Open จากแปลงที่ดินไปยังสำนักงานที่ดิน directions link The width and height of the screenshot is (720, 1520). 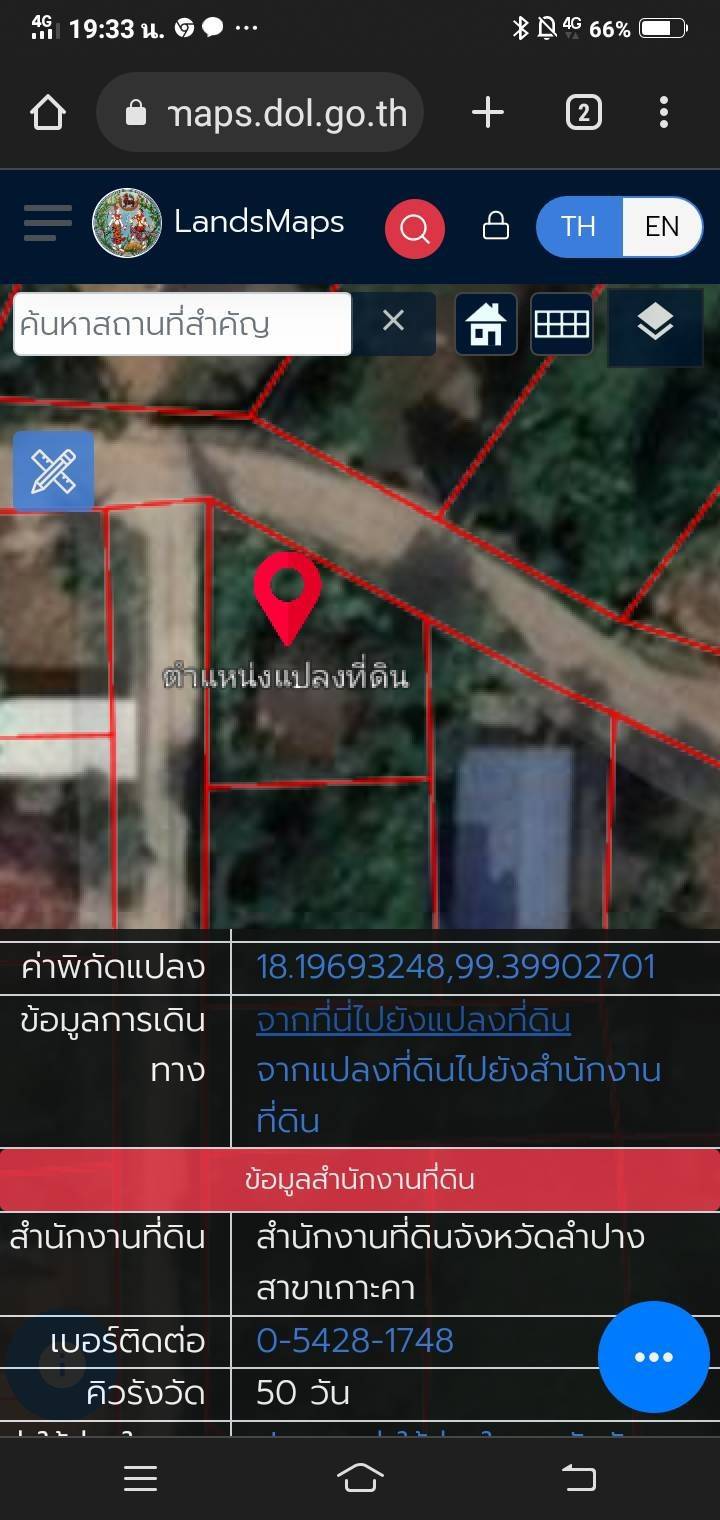tap(459, 1095)
